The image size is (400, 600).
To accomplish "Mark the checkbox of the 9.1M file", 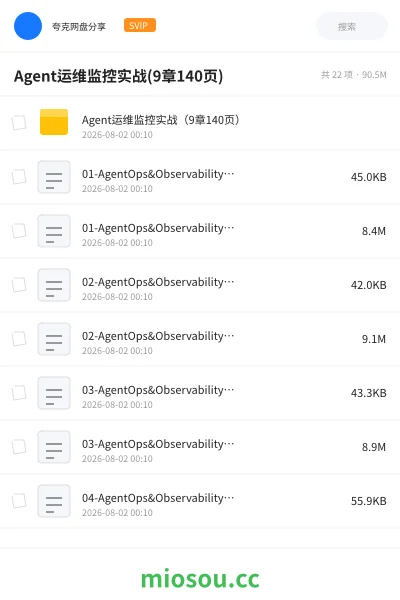I will pos(19,339).
